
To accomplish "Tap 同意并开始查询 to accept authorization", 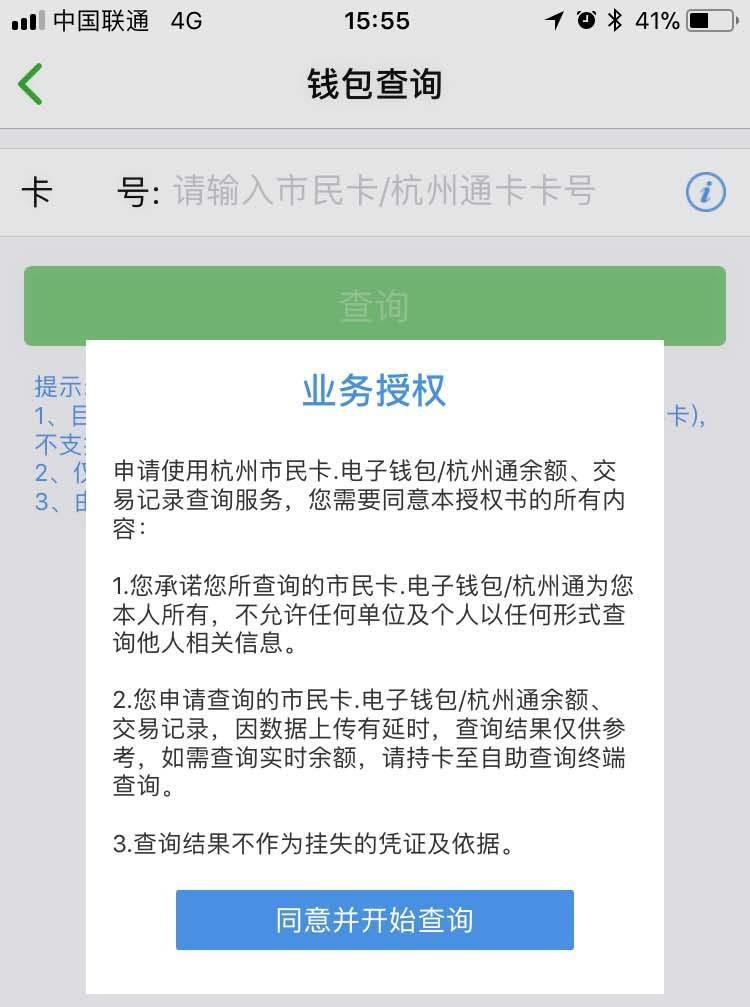I will tap(375, 920).
